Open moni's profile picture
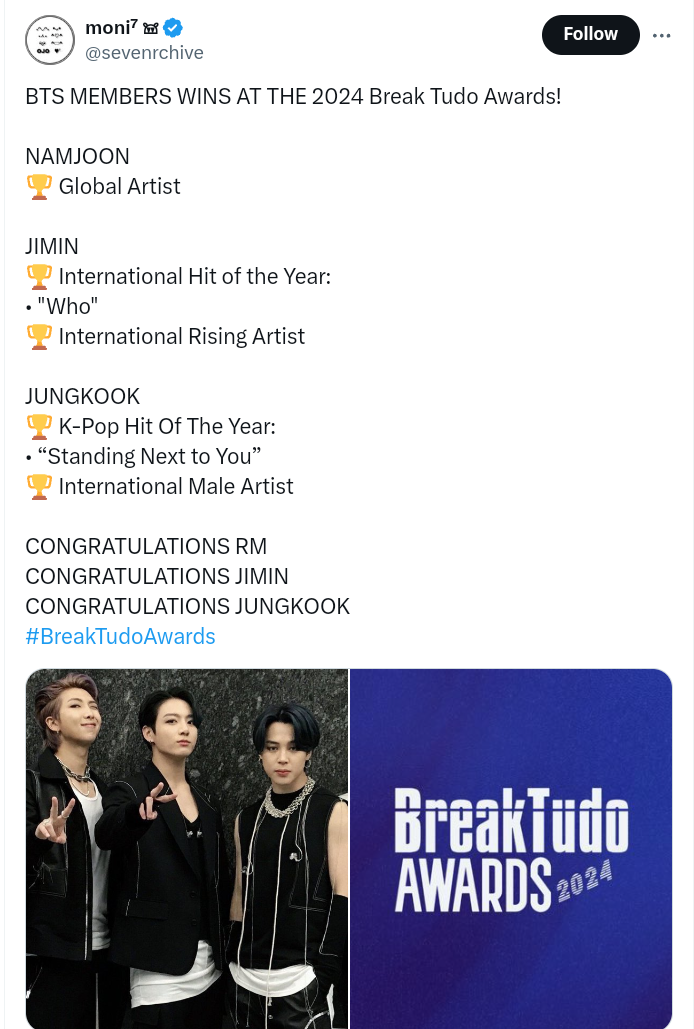Image resolution: width=694 pixels, height=1029 pixels. pos(50,41)
